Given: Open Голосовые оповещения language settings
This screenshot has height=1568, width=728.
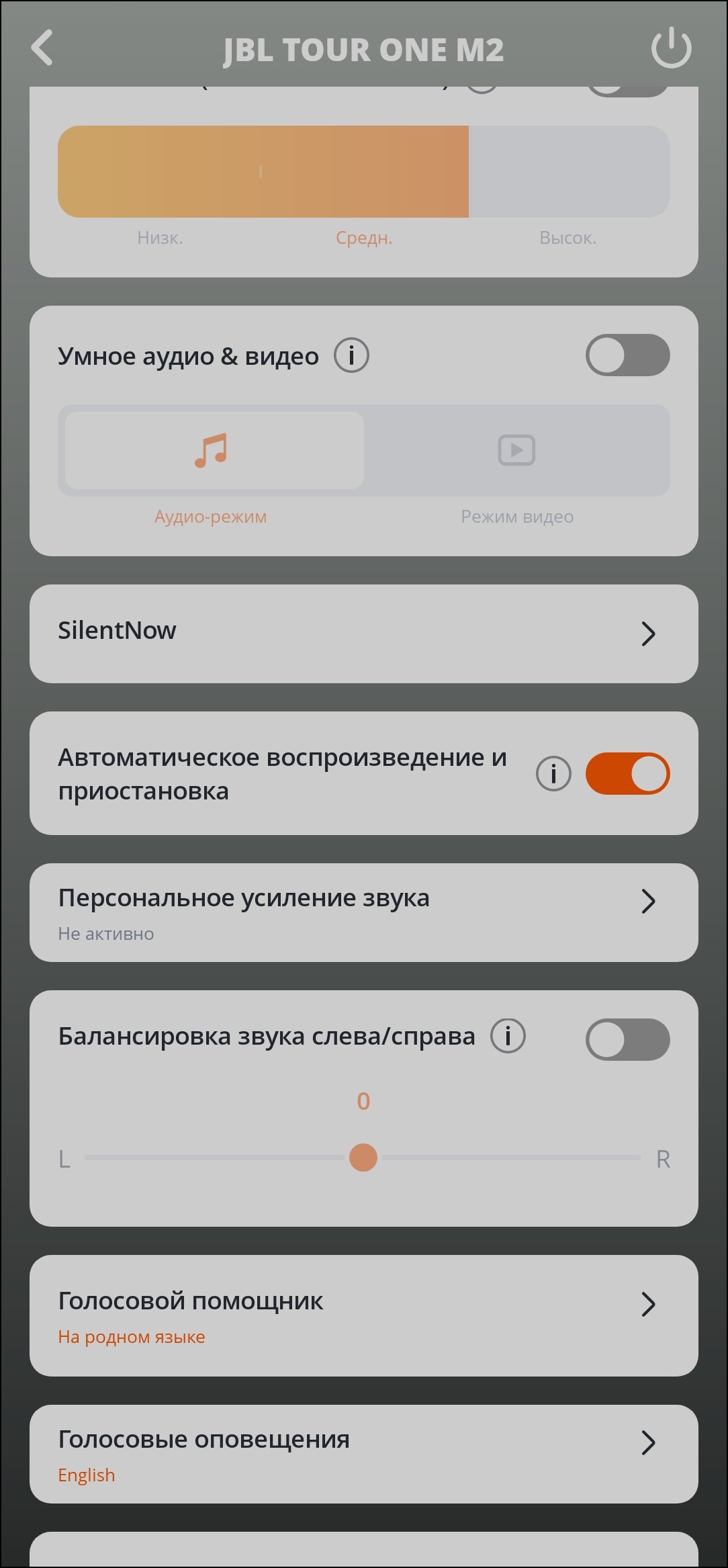Looking at the screenshot, I should pos(363,1454).
